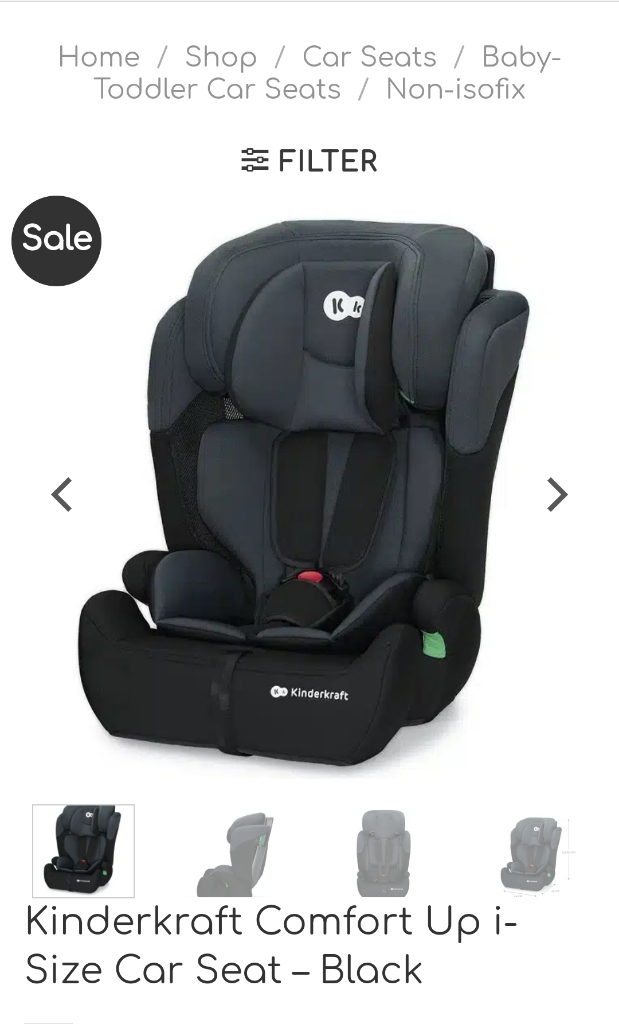Open the FILTER options

point(310,161)
